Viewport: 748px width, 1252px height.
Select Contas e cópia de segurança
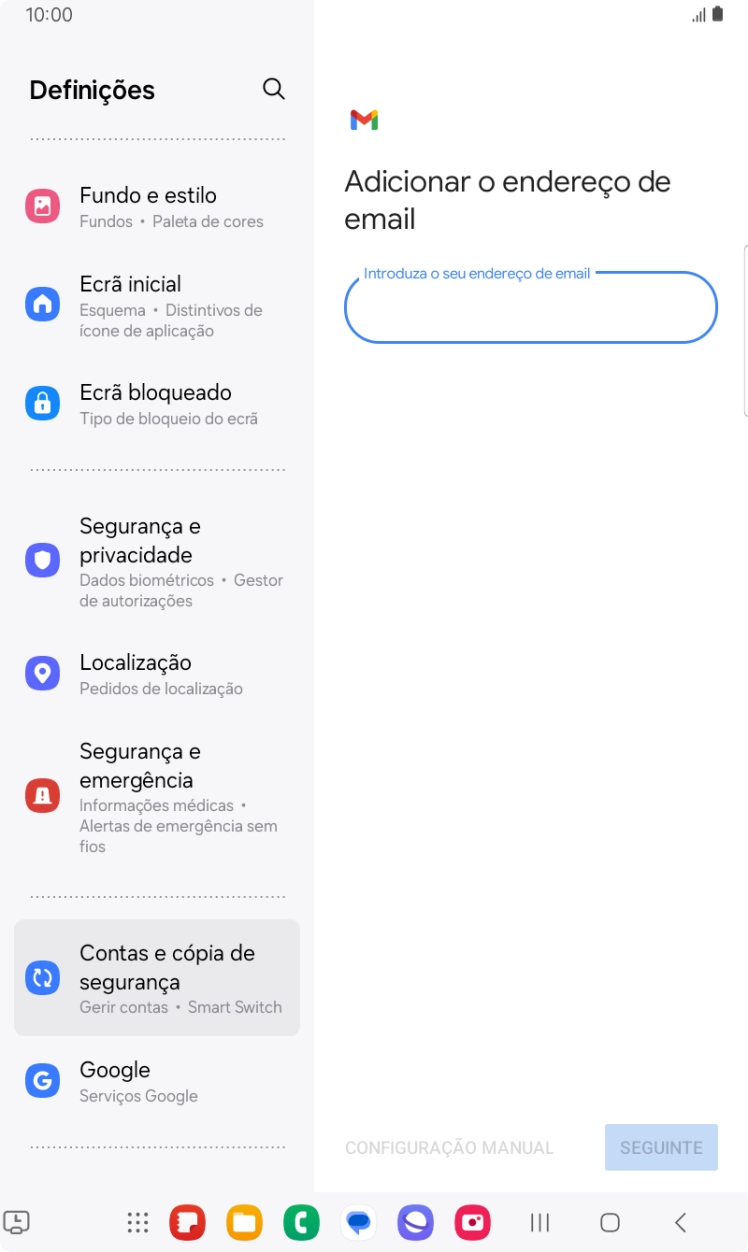[x=157, y=978]
